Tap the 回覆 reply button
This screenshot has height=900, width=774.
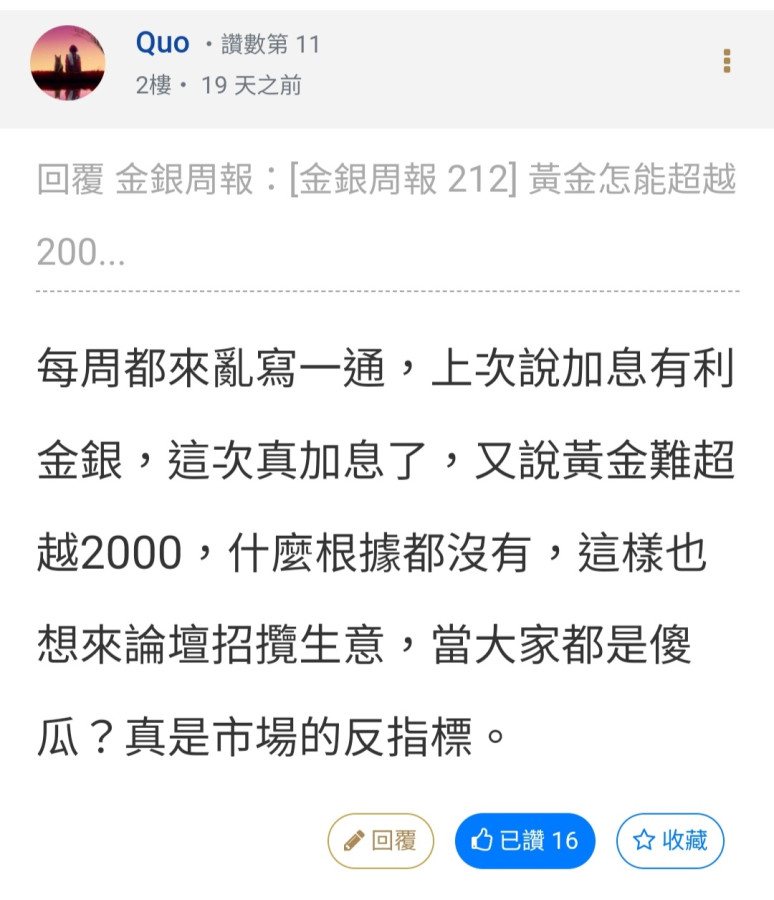coord(381,840)
